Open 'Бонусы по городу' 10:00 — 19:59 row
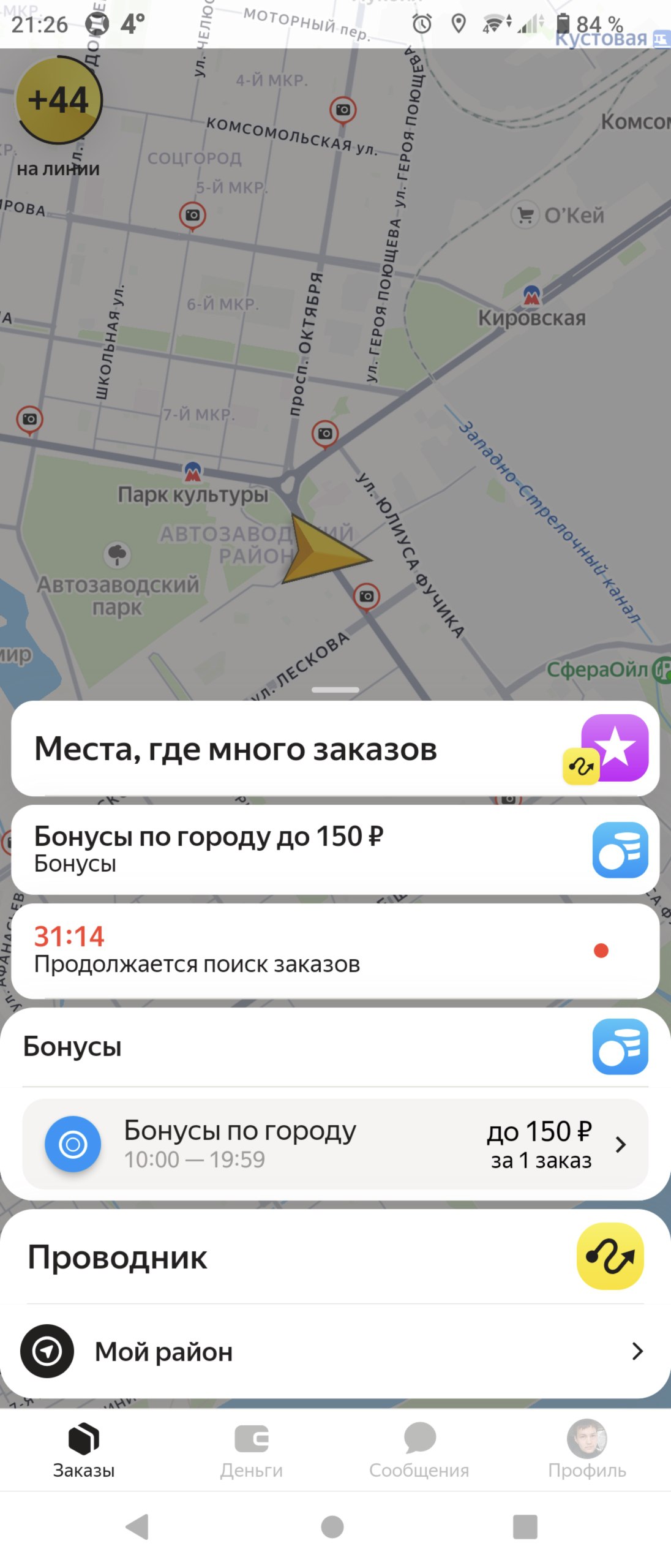 coord(334,1144)
